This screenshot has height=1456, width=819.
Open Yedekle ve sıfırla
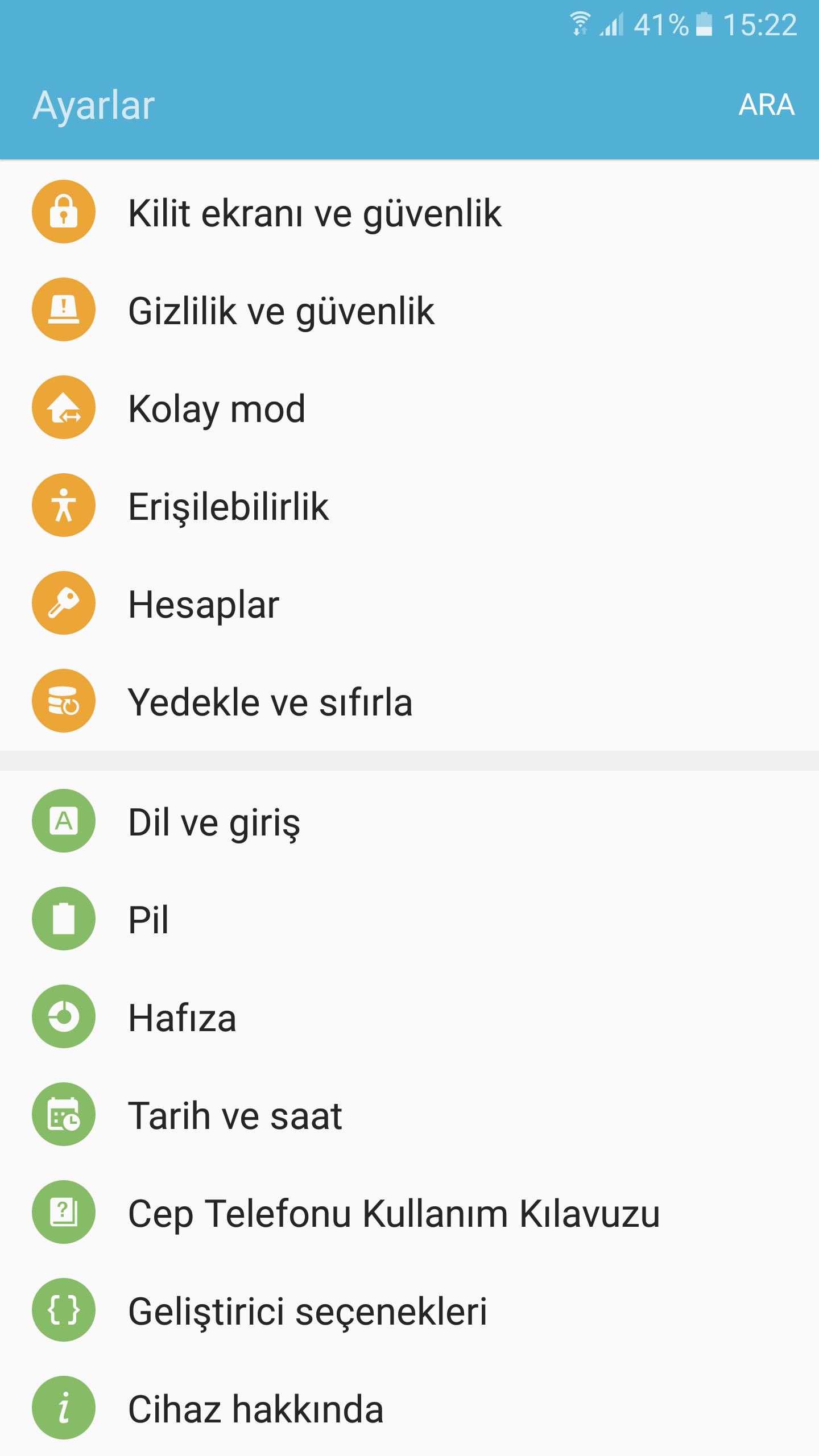click(270, 702)
